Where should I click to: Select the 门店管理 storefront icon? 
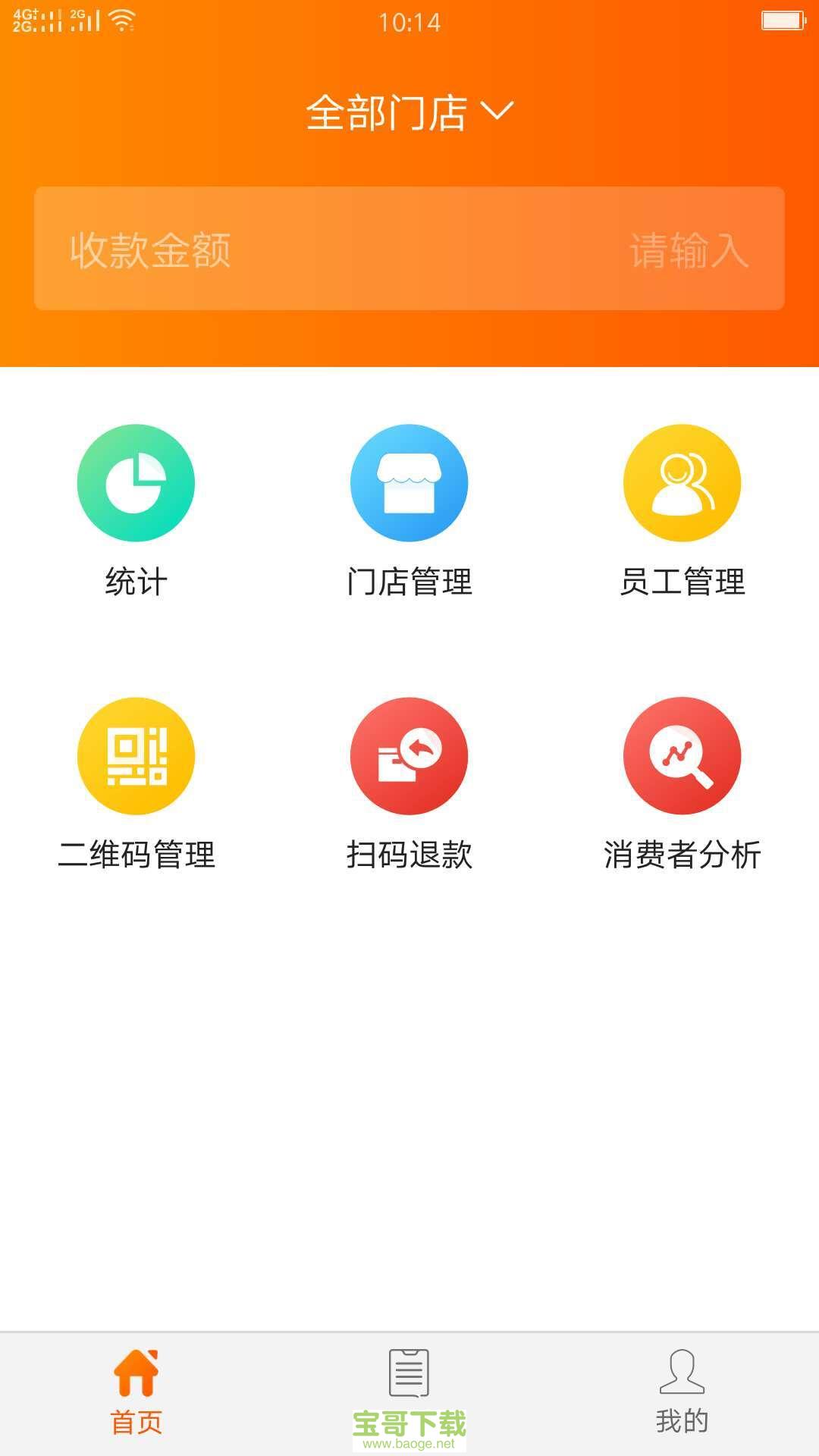[x=409, y=482]
